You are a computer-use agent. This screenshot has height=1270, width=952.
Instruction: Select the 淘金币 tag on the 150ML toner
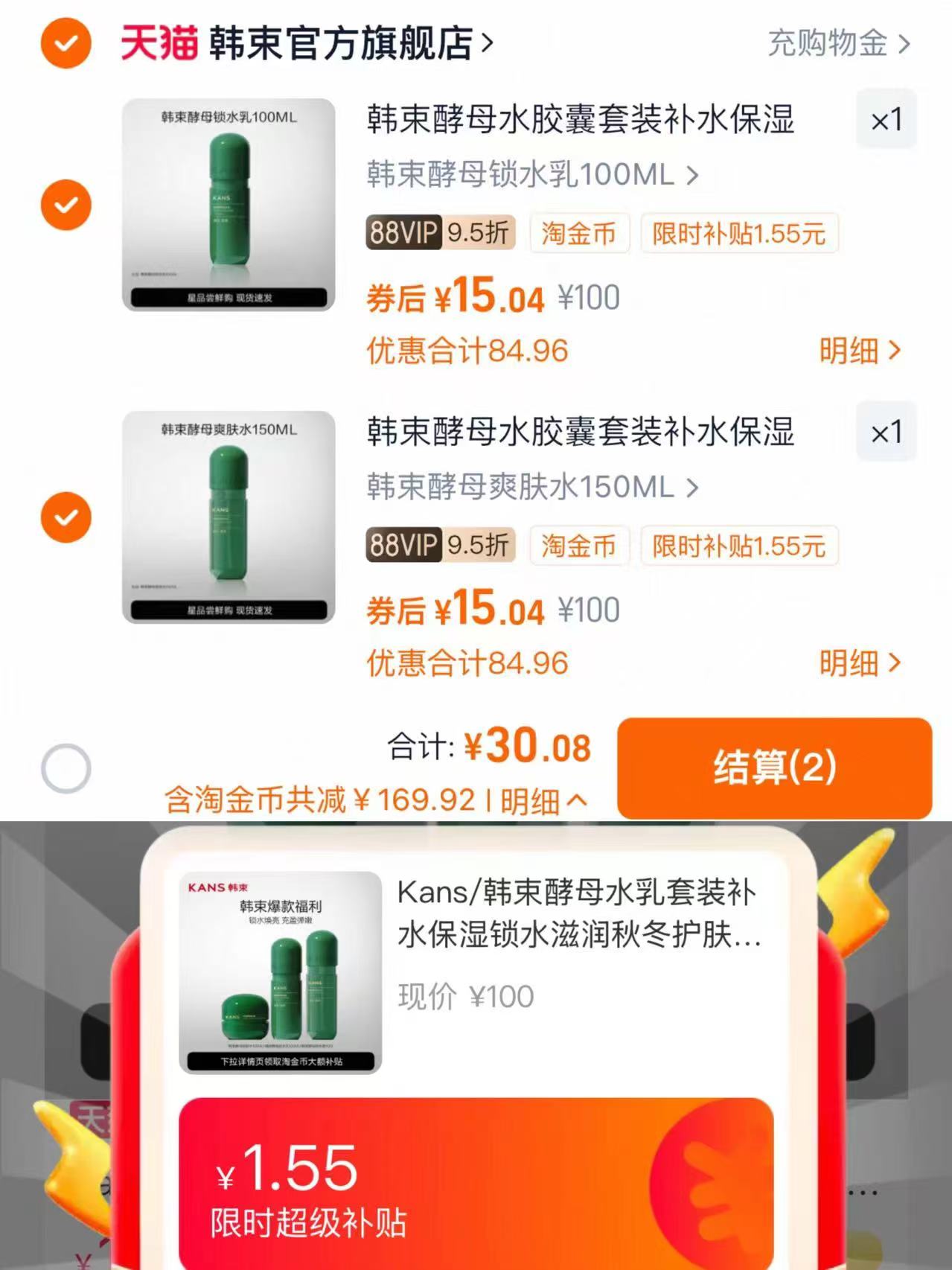click(x=579, y=546)
